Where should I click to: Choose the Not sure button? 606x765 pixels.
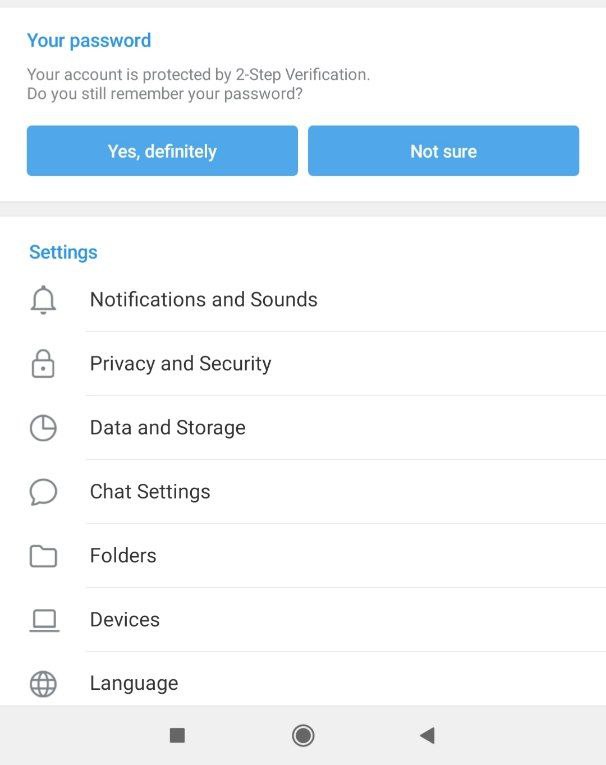coord(443,151)
